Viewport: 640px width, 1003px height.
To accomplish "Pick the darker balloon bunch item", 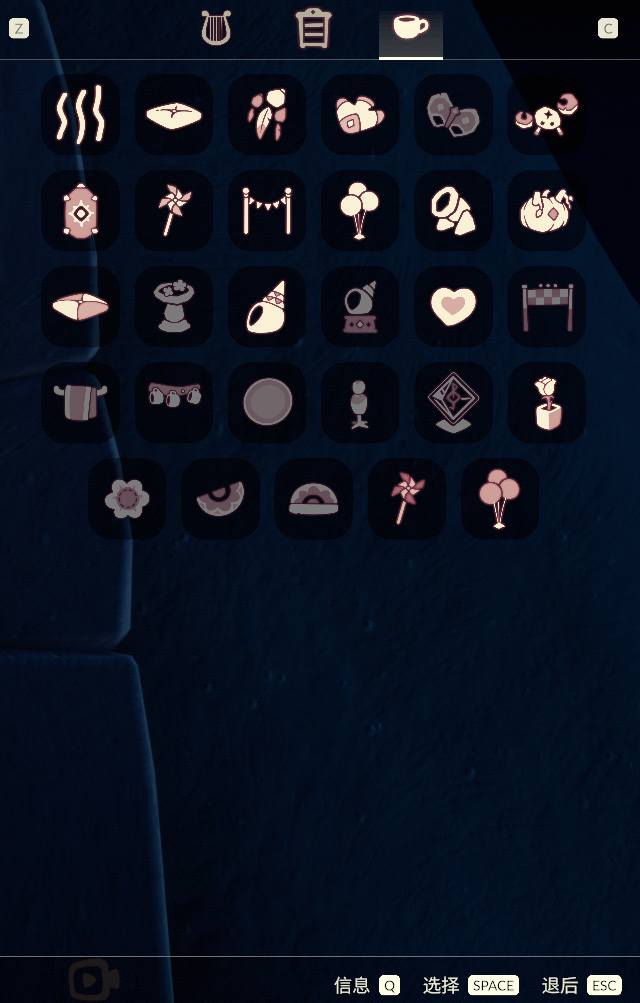I will coord(499,498).
